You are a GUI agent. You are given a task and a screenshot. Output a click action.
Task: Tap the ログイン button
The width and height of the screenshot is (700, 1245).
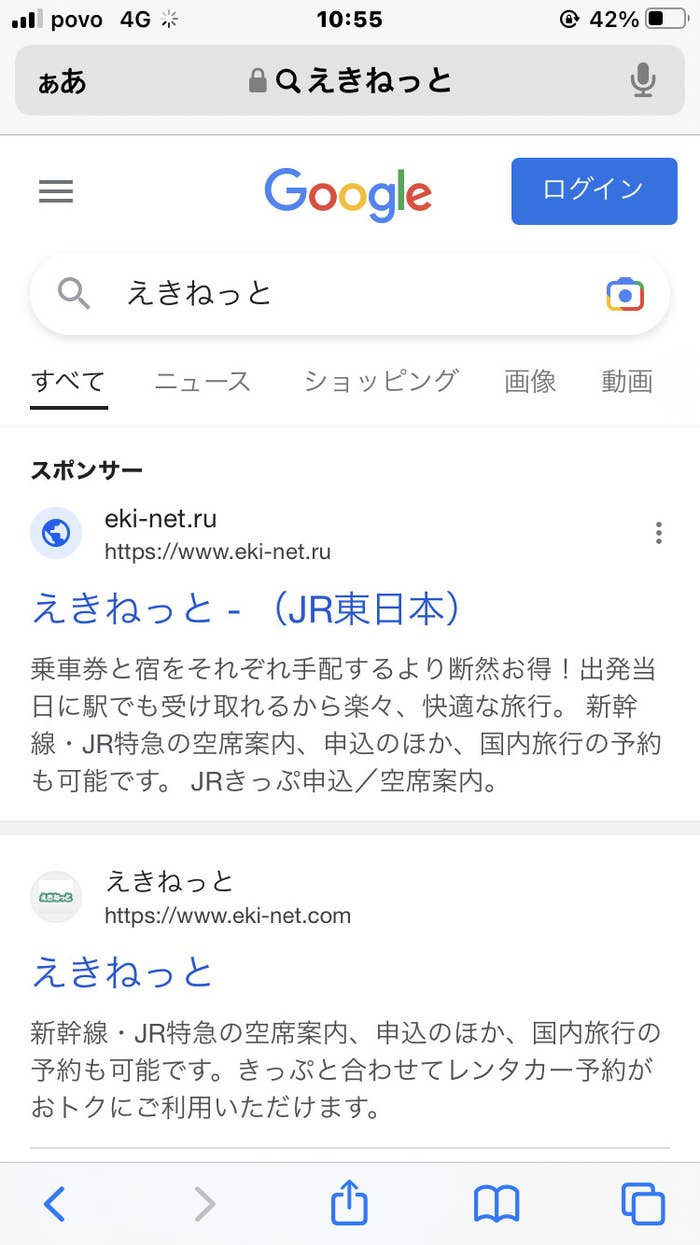point(594,191)
